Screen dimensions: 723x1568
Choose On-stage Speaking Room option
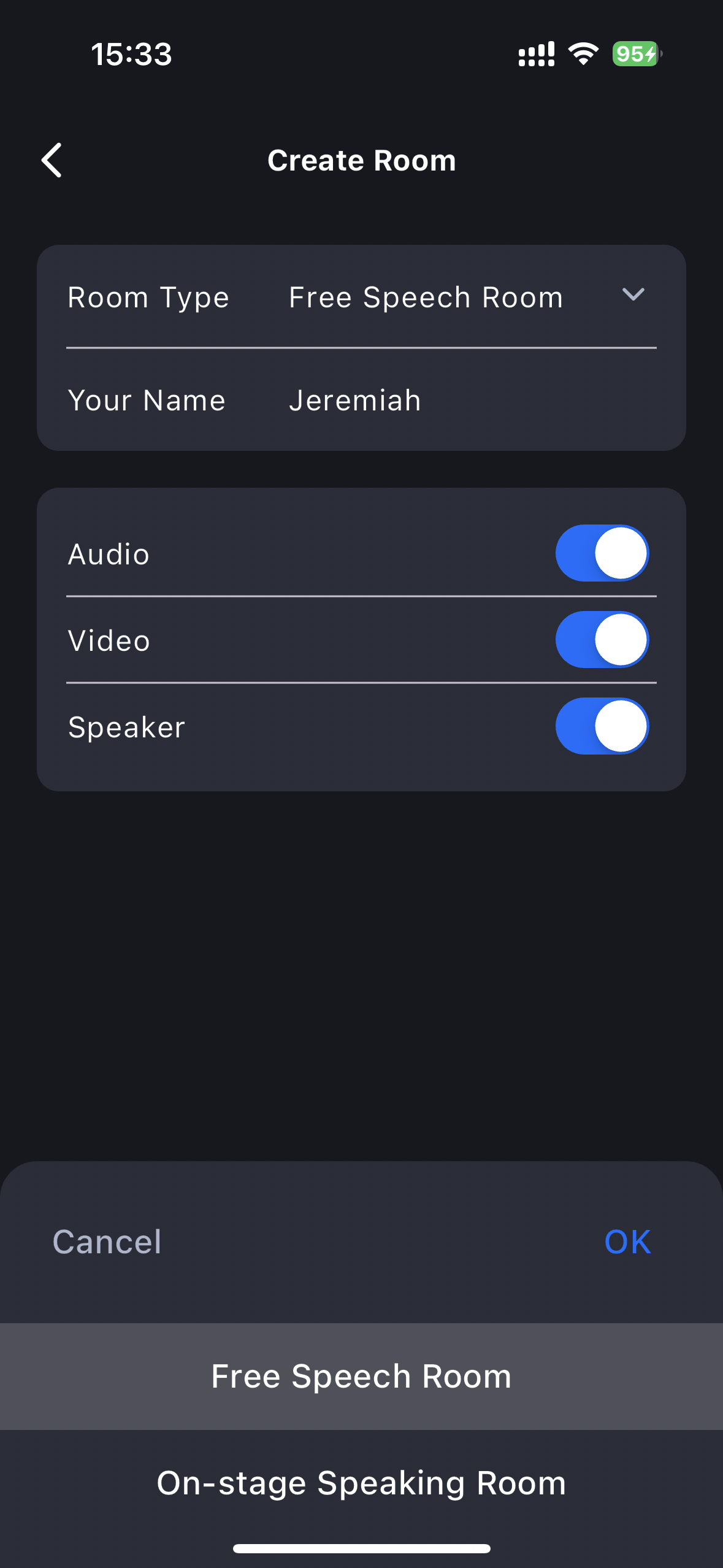pos(361,1483)
